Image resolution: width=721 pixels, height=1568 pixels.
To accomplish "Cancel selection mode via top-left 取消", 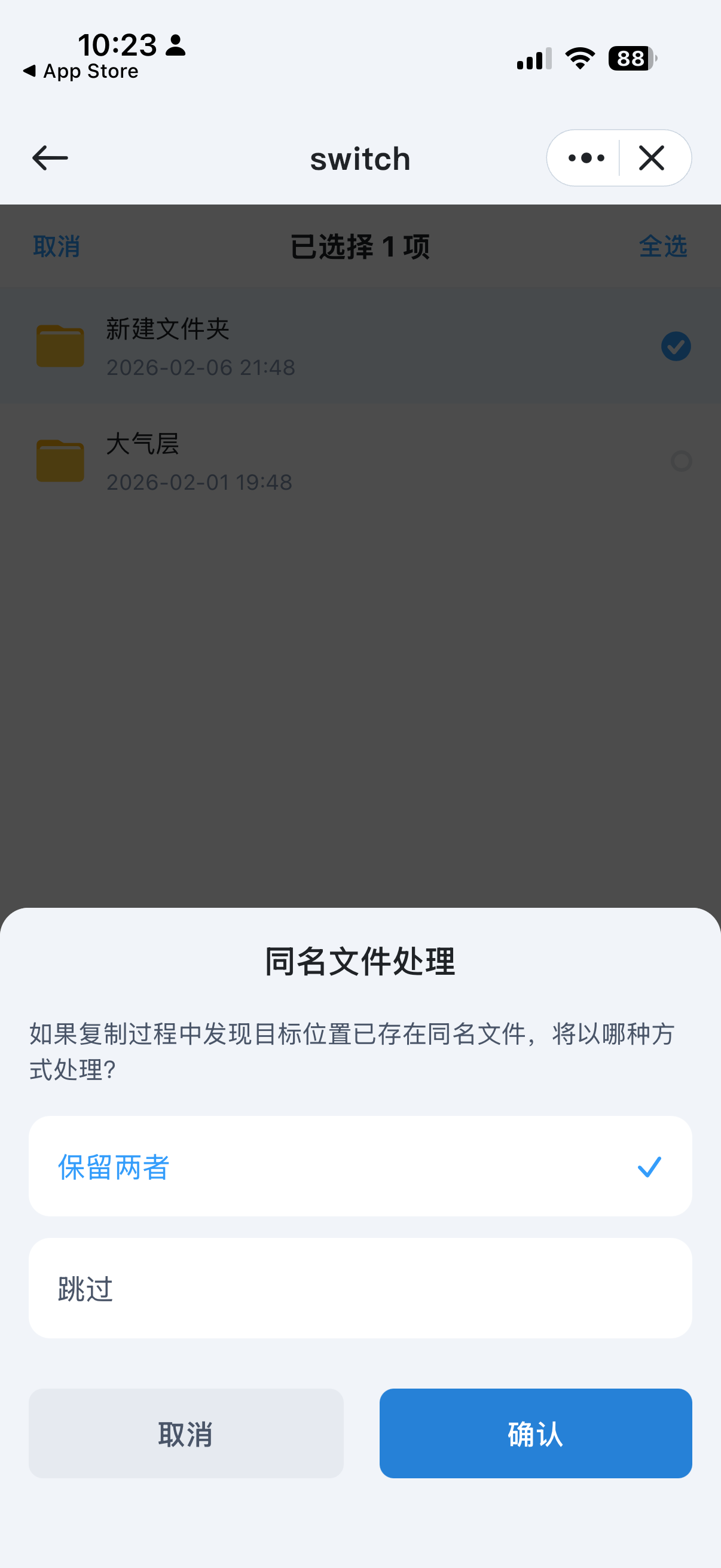I will tap(56, 246).
